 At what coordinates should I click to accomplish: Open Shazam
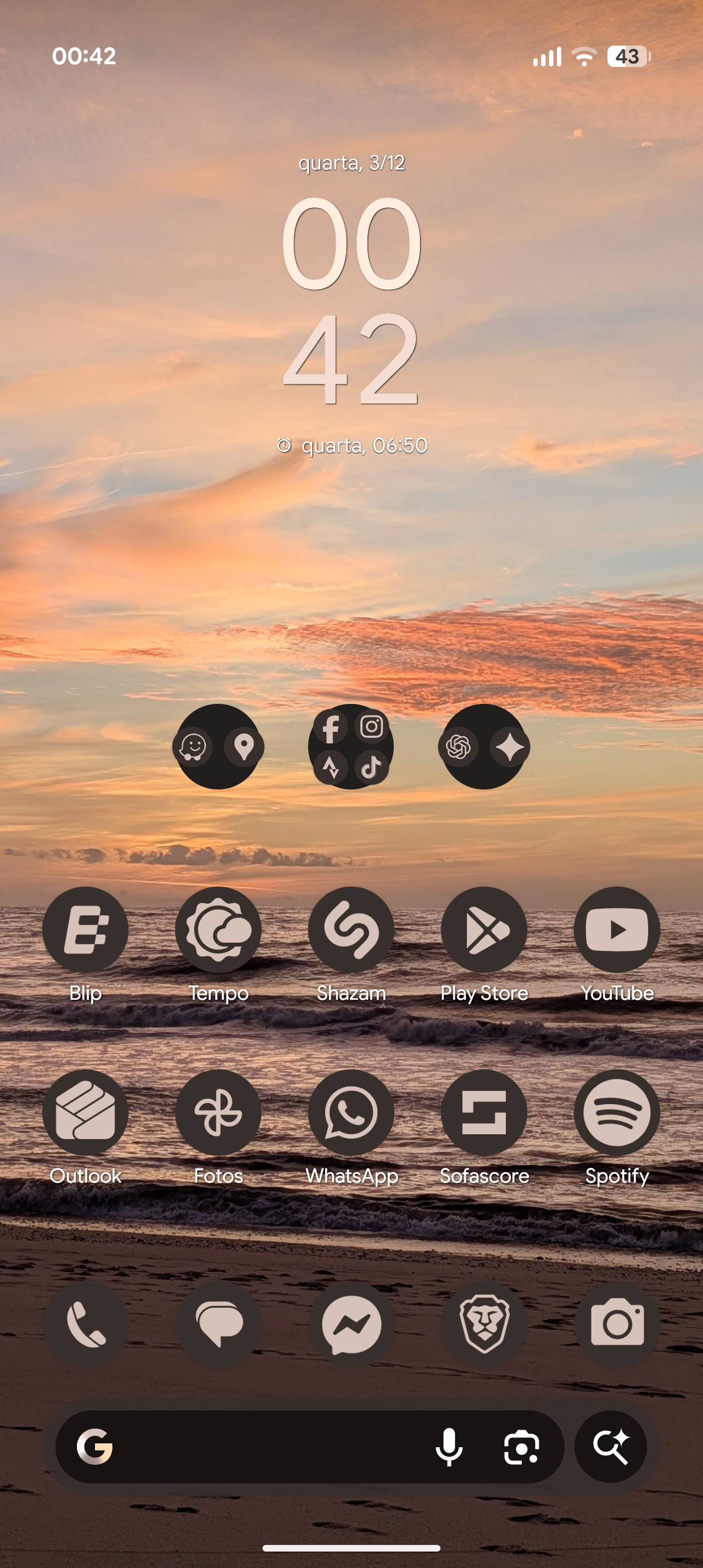point(351,929)
